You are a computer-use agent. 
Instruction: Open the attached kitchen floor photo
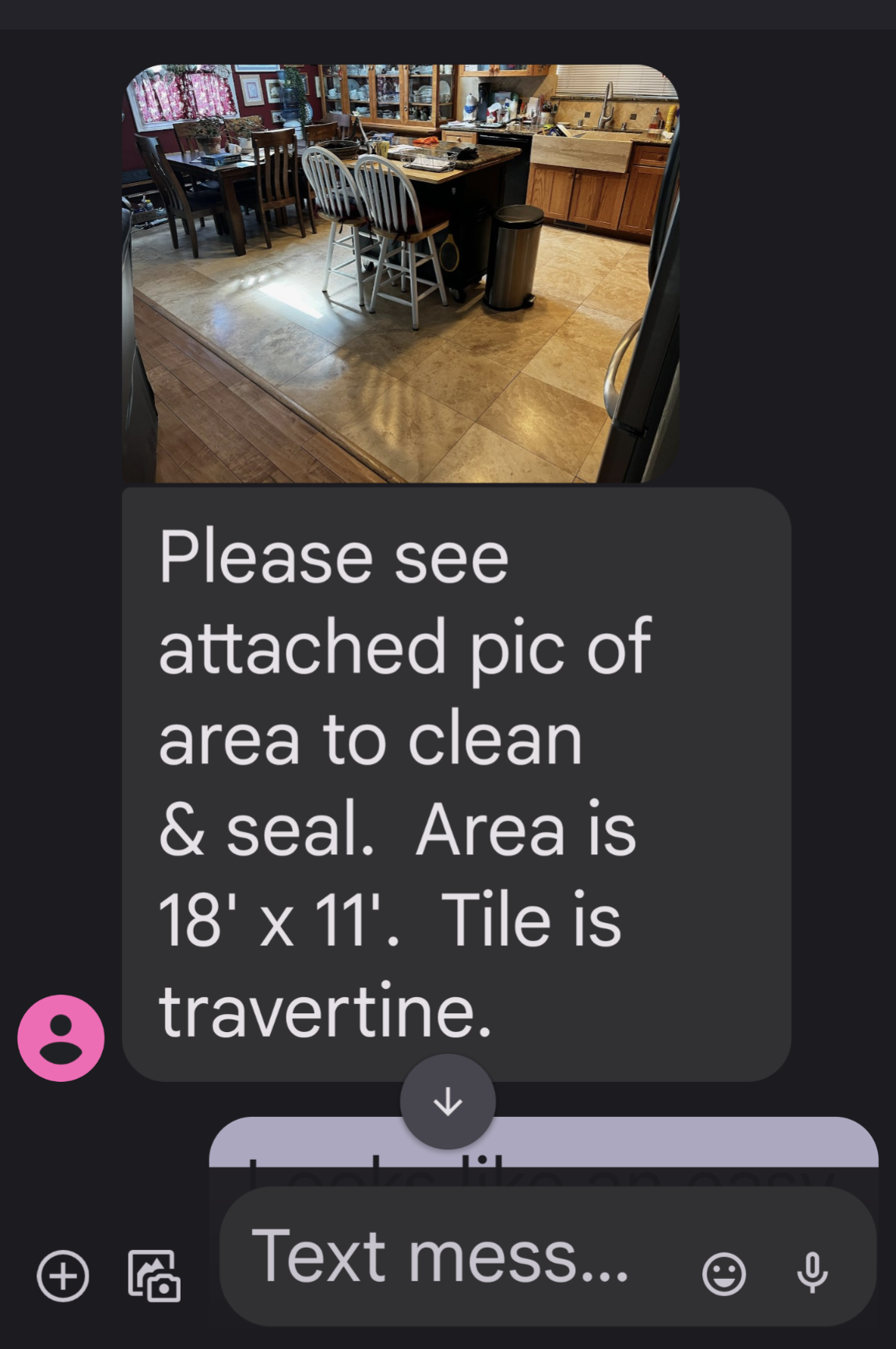(401, 273)
